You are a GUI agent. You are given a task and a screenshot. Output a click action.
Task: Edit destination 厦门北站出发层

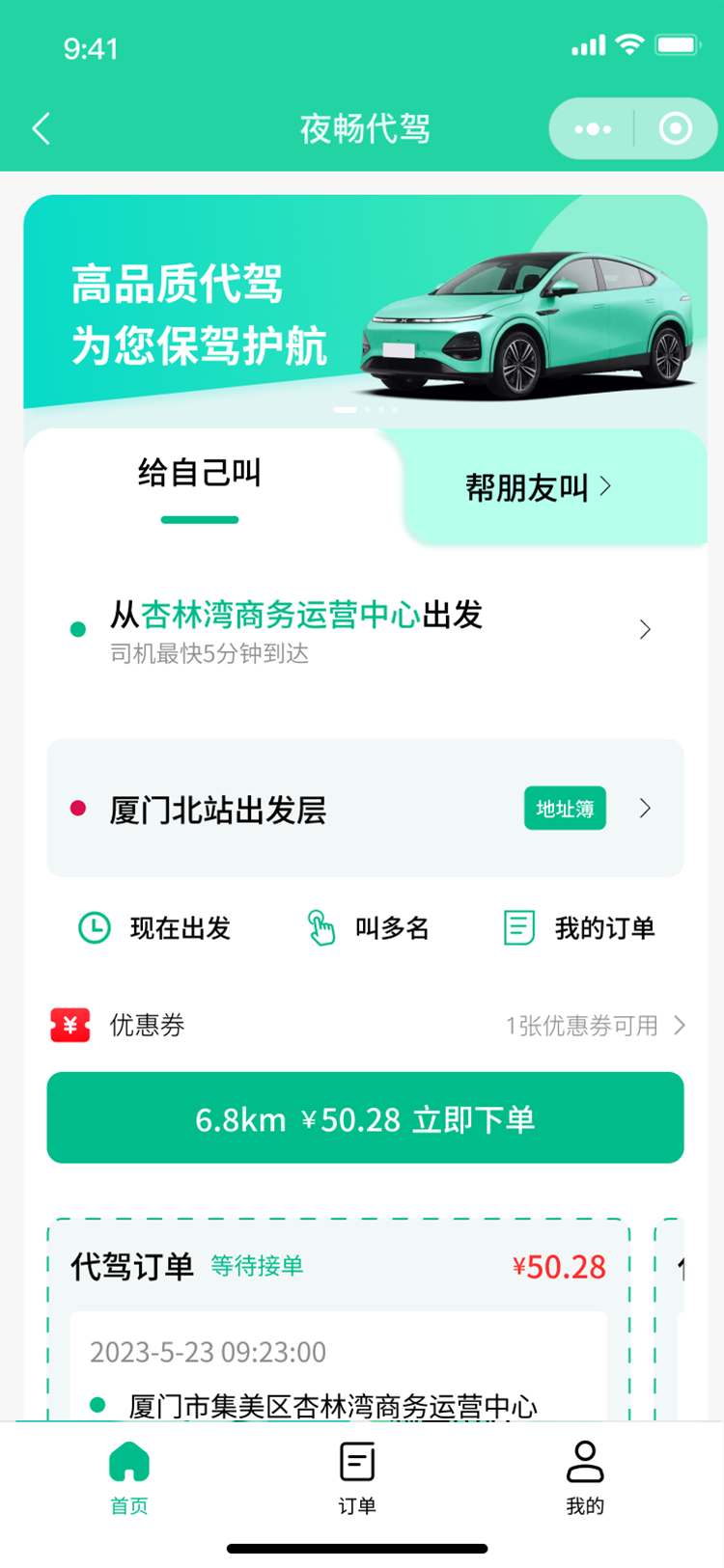[290, 809]
